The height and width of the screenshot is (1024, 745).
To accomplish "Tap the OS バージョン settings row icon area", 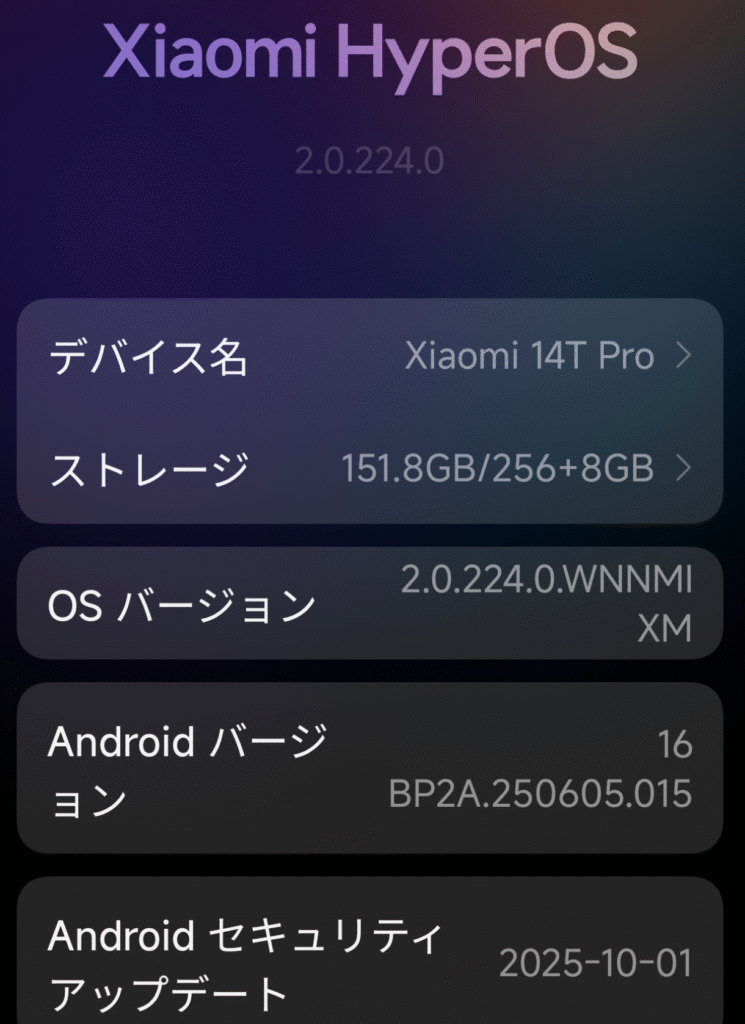I will [x=370, y=604].
